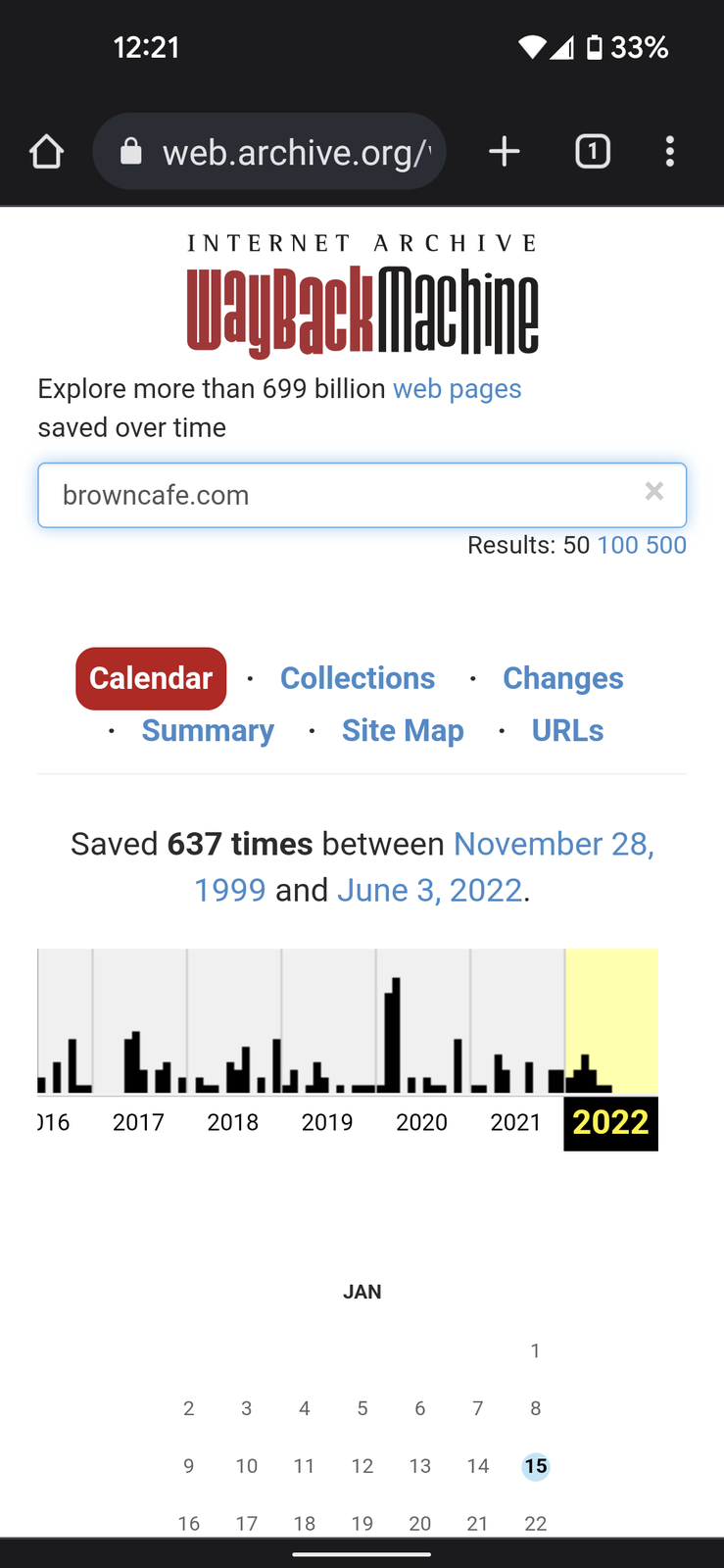Open the June 3, 2022 capture
Viewport: 724px width, 1568px height.
click(429, 890)
